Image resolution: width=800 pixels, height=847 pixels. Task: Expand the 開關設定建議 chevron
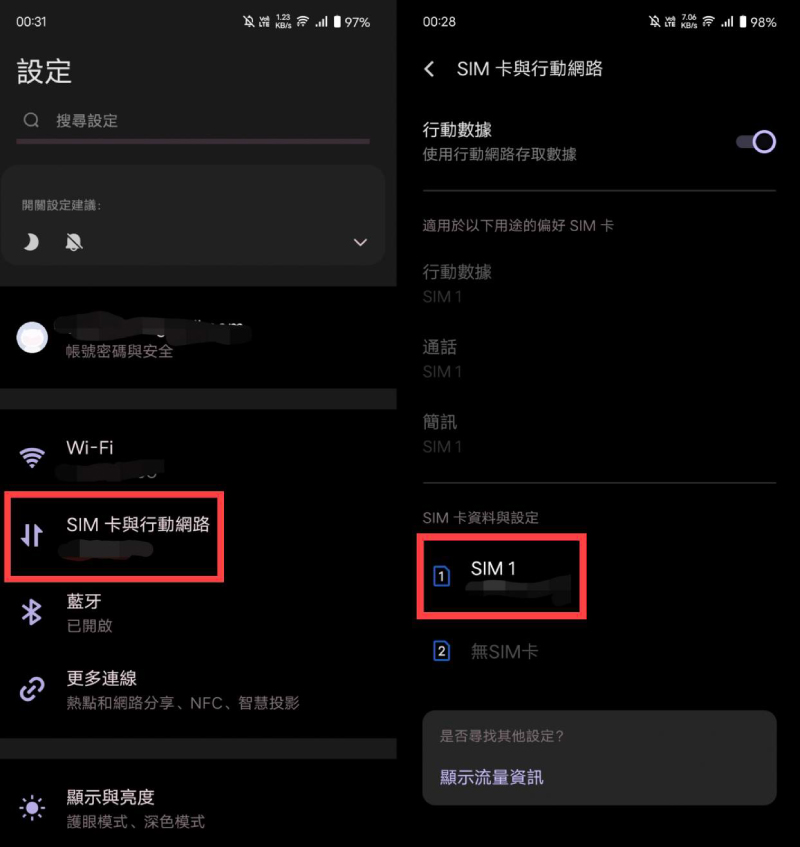click(360, 242)
